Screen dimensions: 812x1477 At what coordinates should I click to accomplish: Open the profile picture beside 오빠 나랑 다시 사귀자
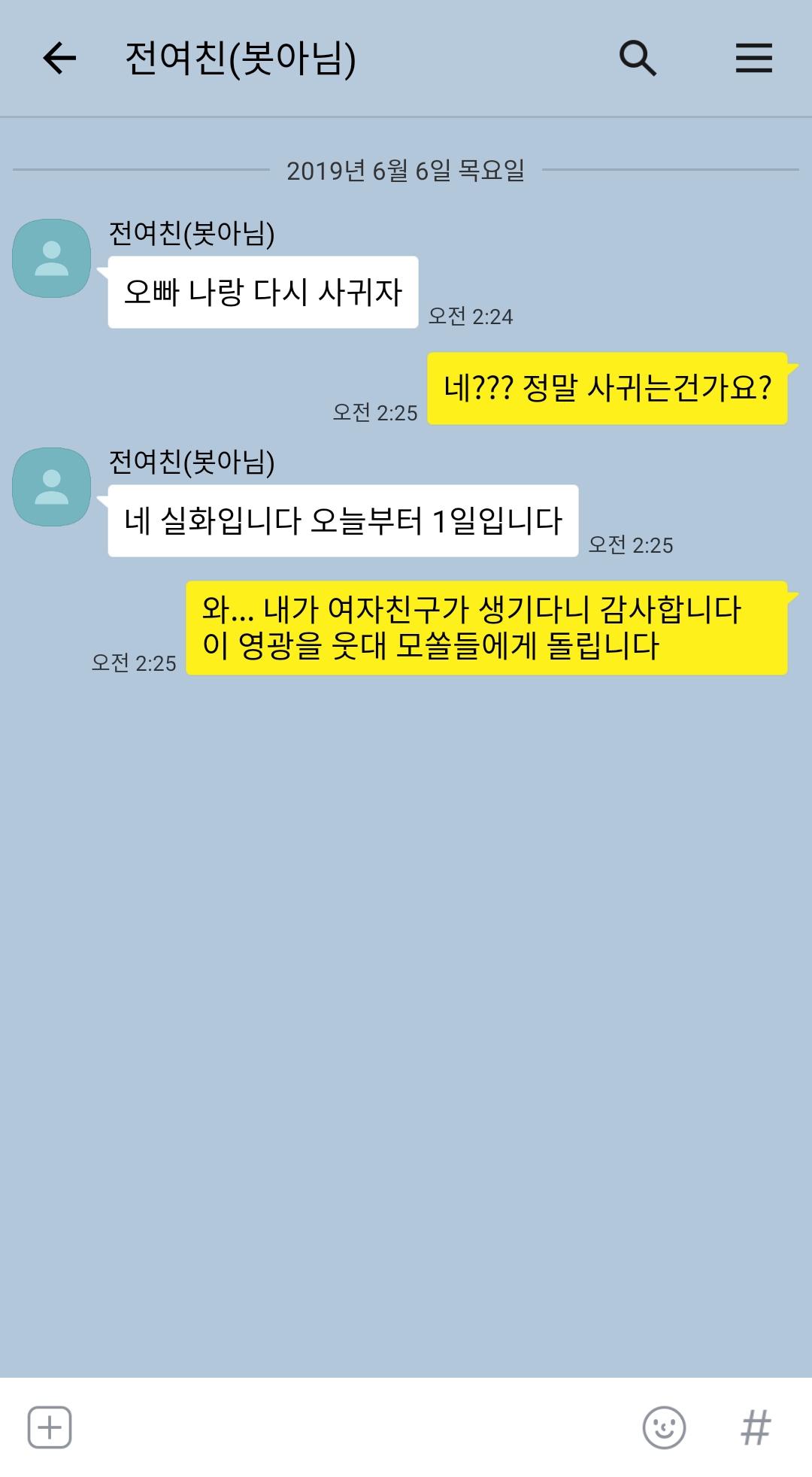[52, 259]
